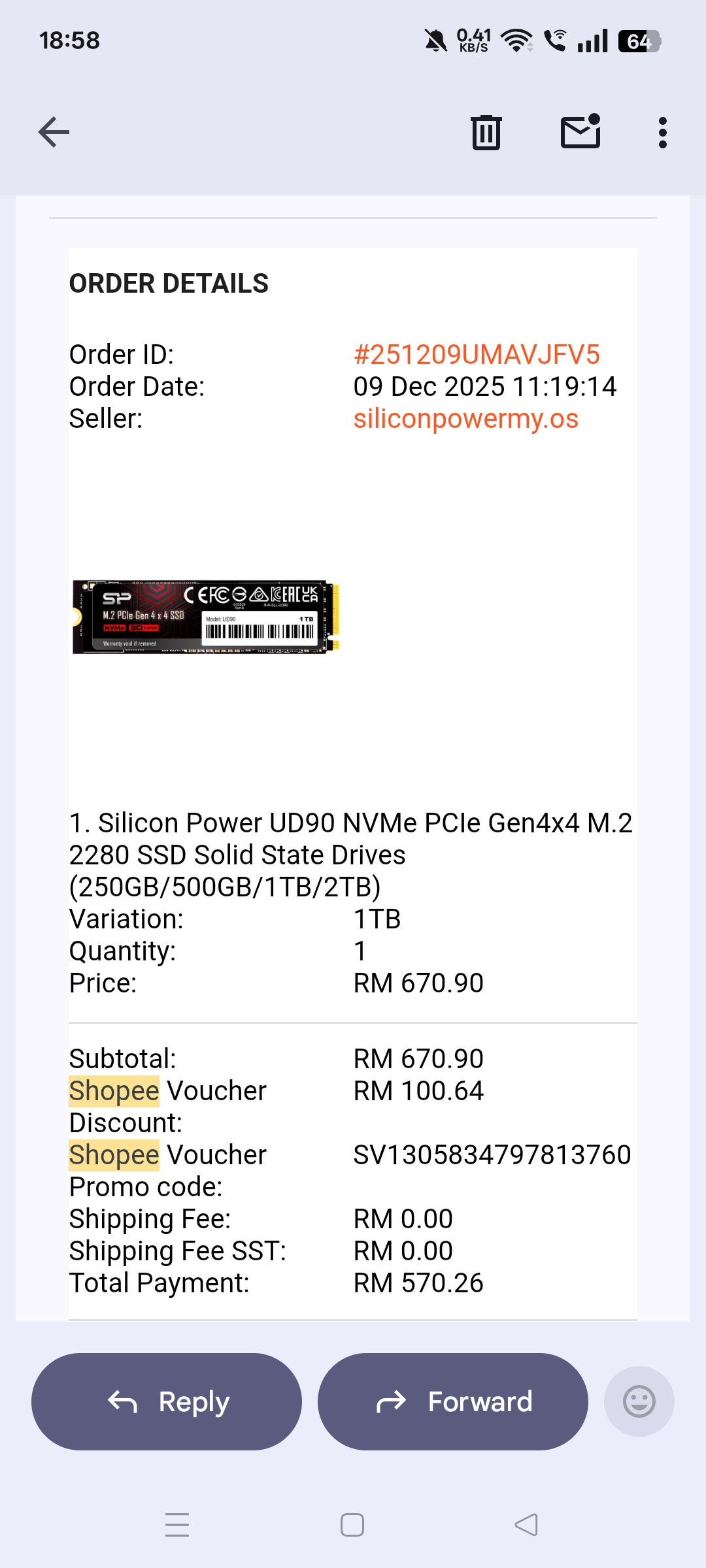
Task: Tap the system back button
Action: [526, 1525]
